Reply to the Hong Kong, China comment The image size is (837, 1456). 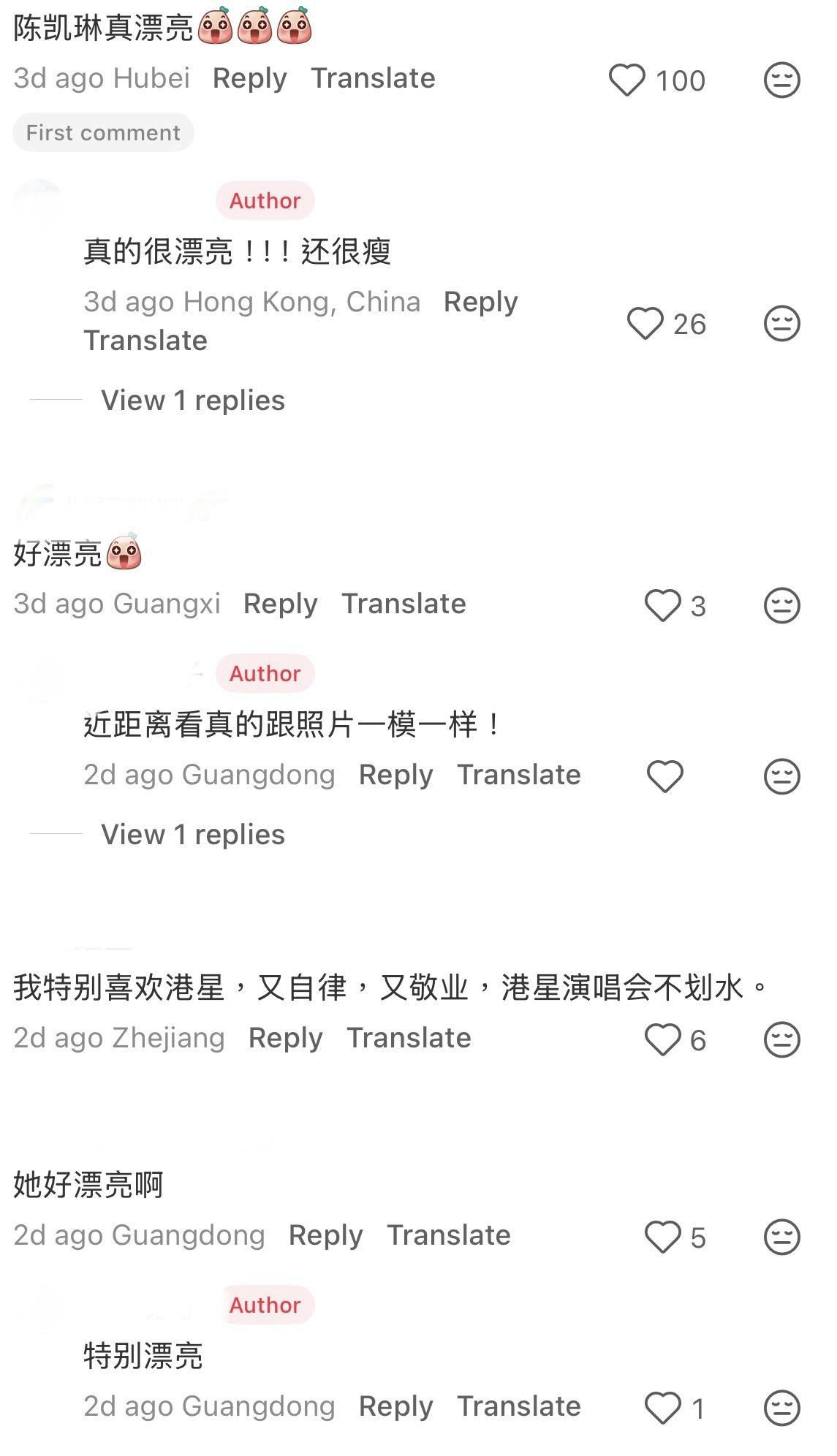click(480, 302)
